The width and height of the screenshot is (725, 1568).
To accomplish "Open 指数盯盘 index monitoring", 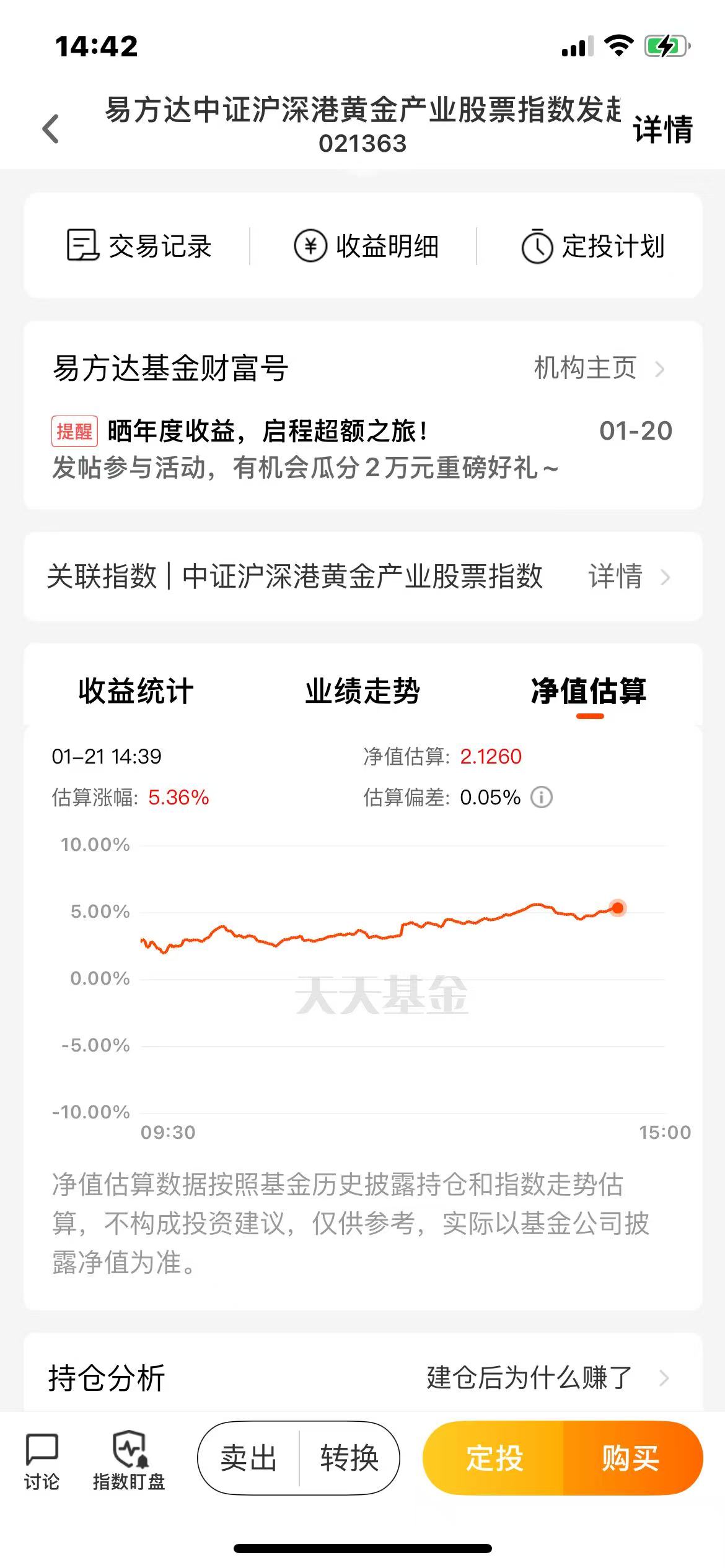I will point(129,1461).
